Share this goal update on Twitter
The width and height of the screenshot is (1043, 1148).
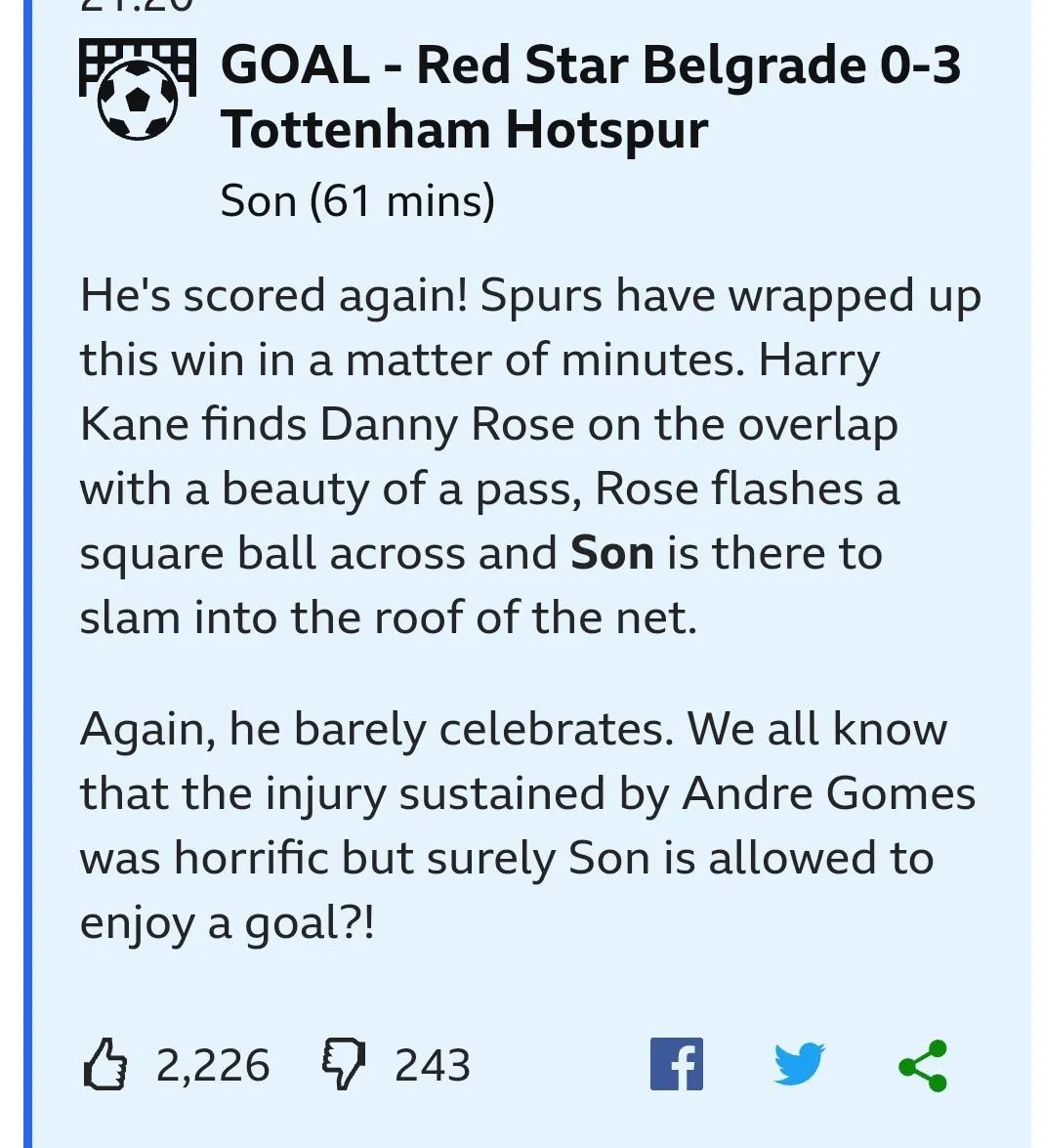tap(799, 1064)
